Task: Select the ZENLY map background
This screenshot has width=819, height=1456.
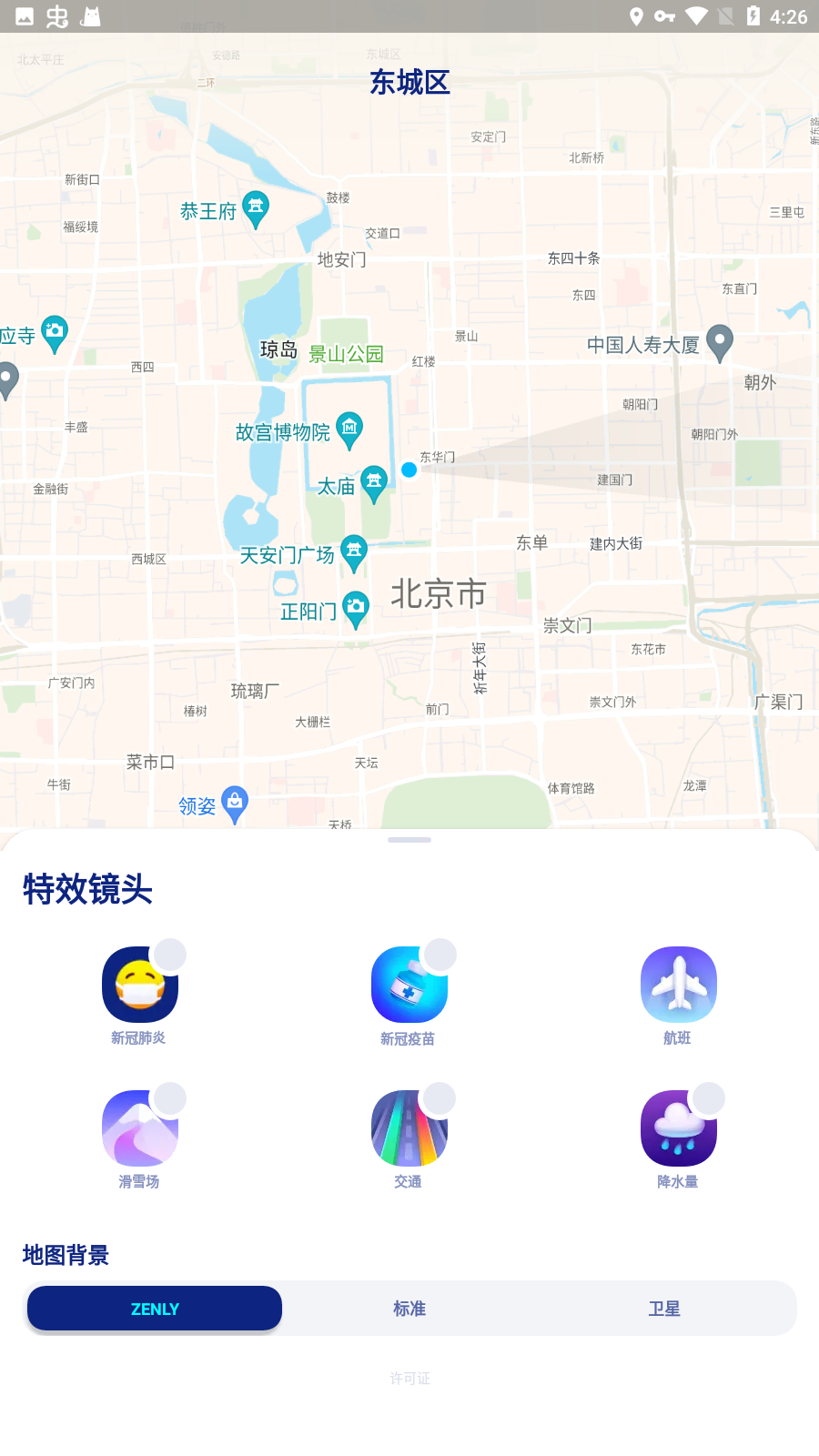Action: click(154, 1308)
